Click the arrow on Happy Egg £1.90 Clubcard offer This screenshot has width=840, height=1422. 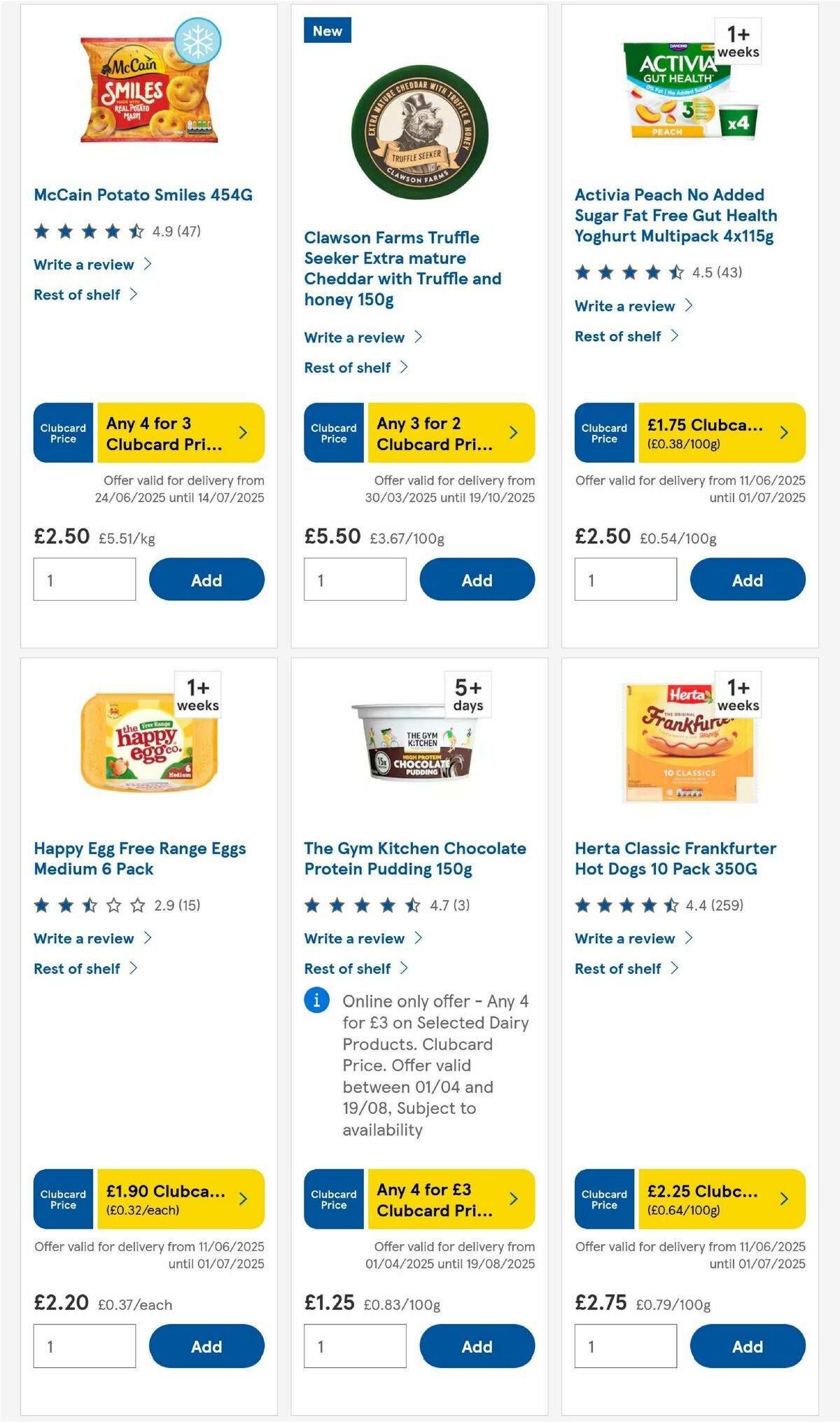[x=241, y=1199]
